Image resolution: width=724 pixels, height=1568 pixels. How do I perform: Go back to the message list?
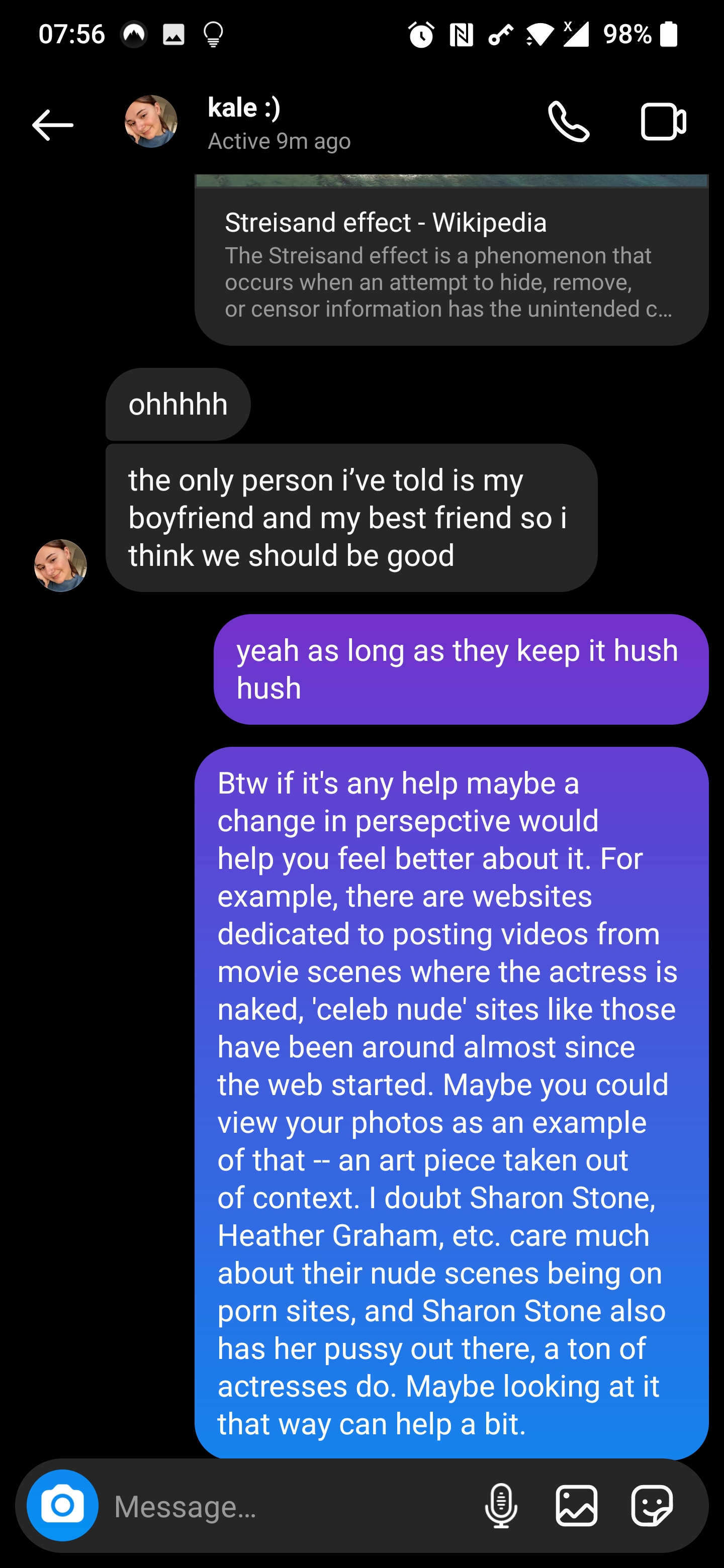tap(53, 125)
